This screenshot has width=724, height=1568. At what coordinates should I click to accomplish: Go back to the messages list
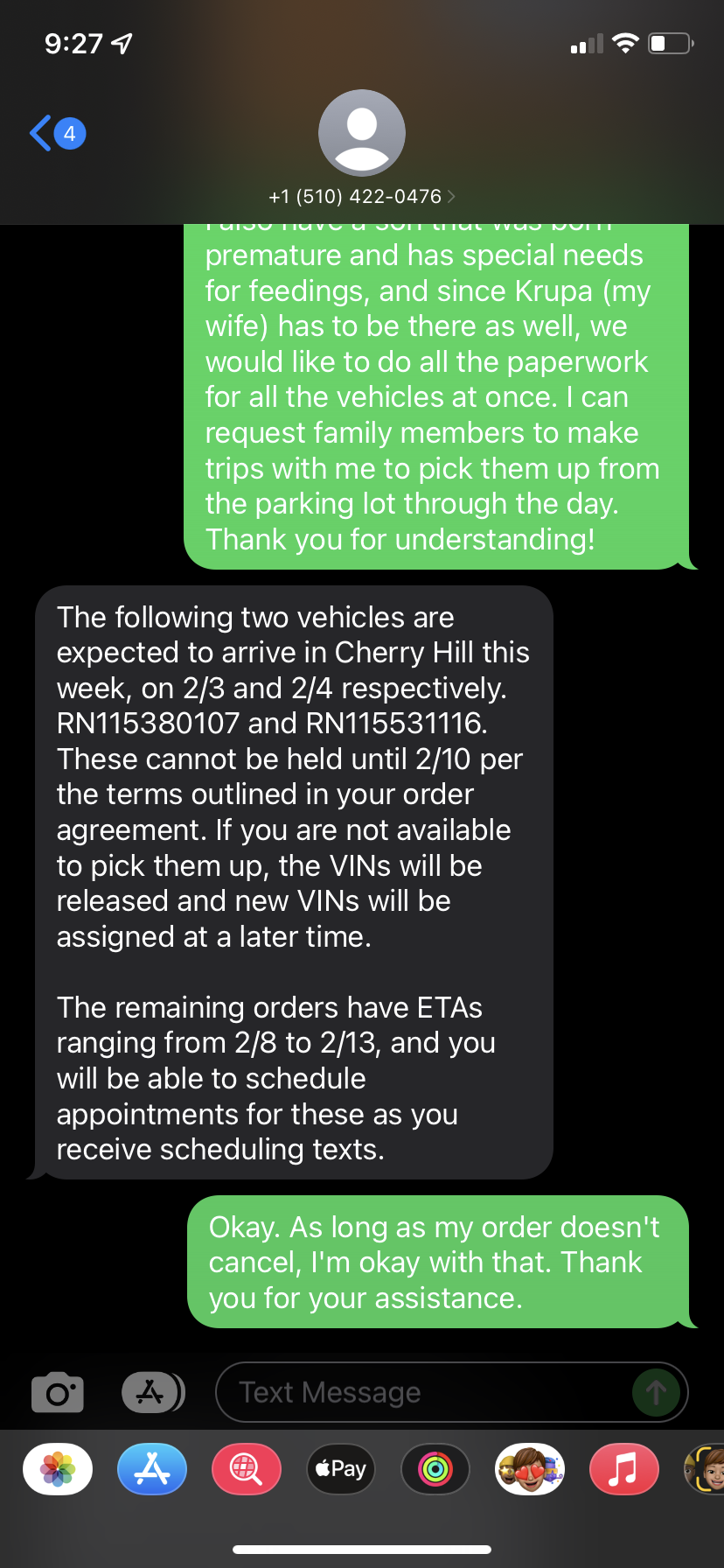pos(57,134)
